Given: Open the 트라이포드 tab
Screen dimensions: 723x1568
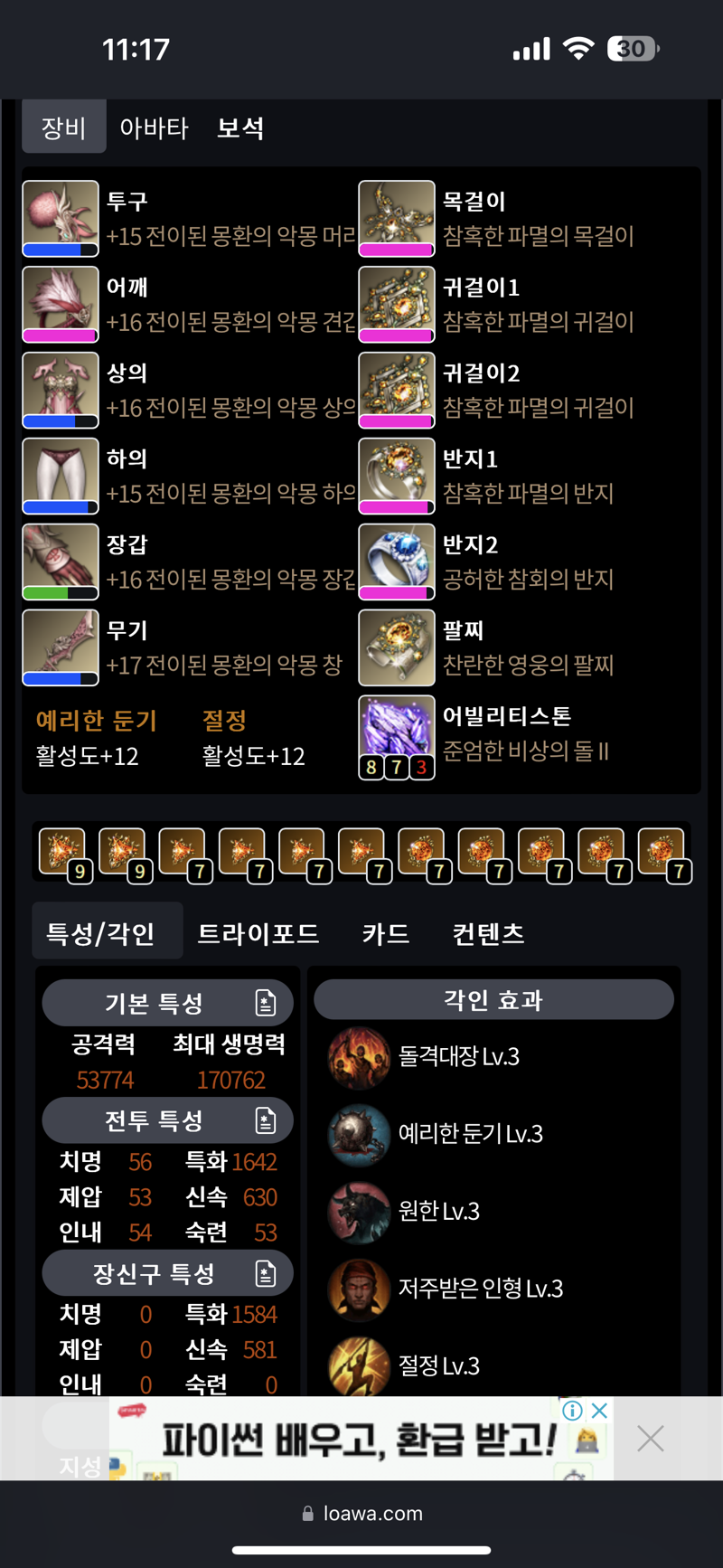Looking at the screenshot, I should [x=258, y=933].
